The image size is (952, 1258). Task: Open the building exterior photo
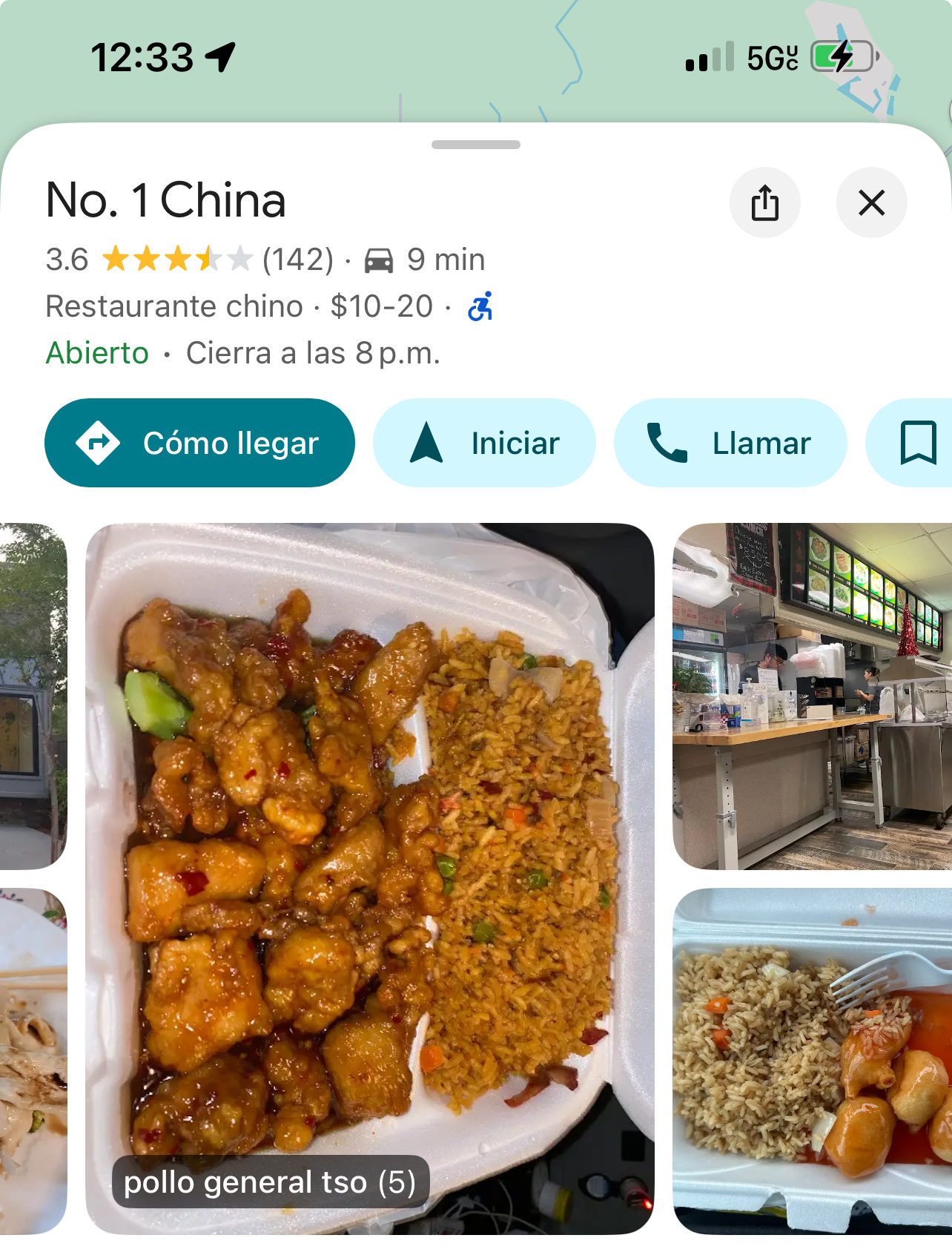[33, 696]
